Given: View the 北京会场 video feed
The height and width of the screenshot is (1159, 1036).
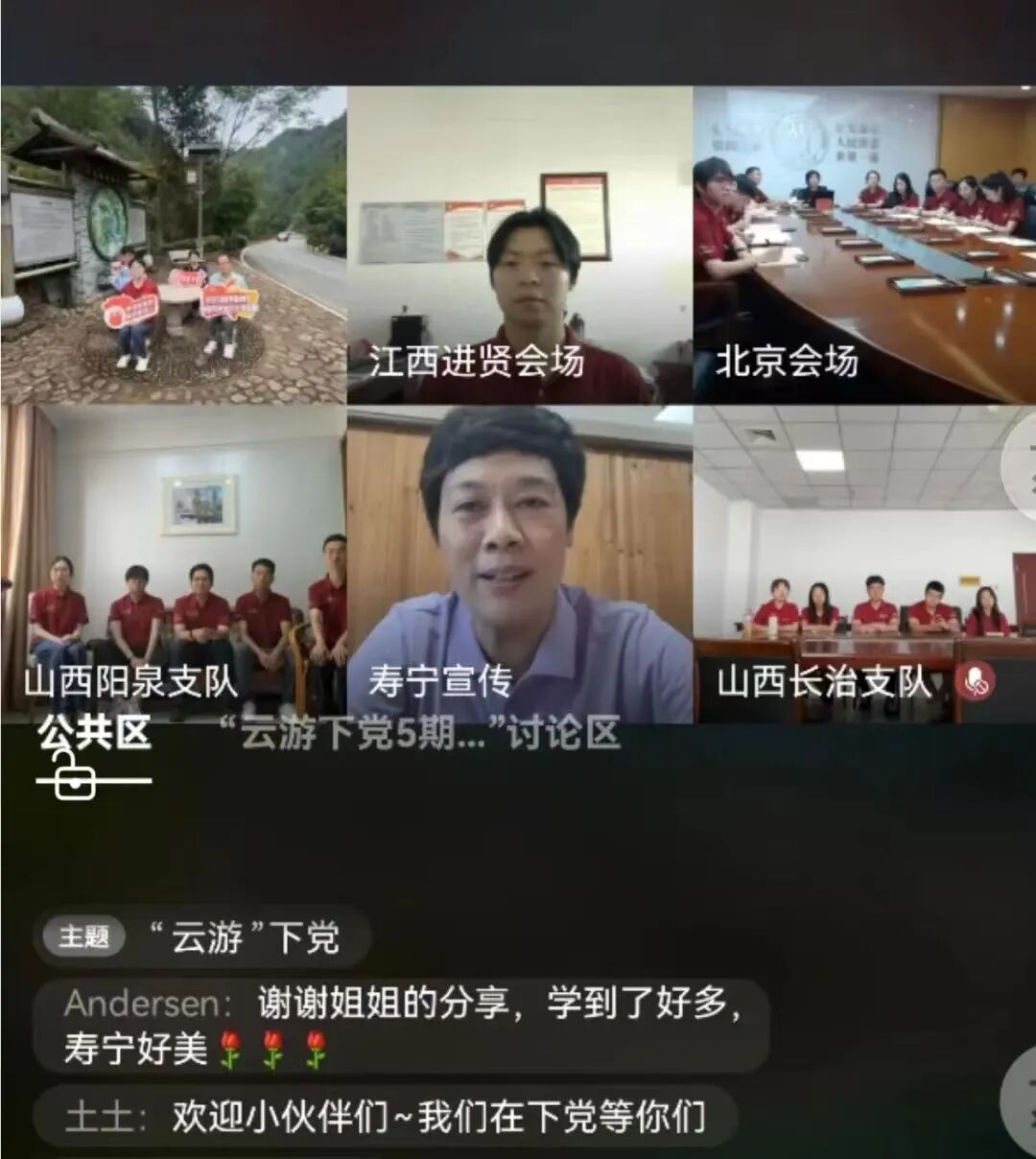Looking at the screenshot, I should [864, 246].
